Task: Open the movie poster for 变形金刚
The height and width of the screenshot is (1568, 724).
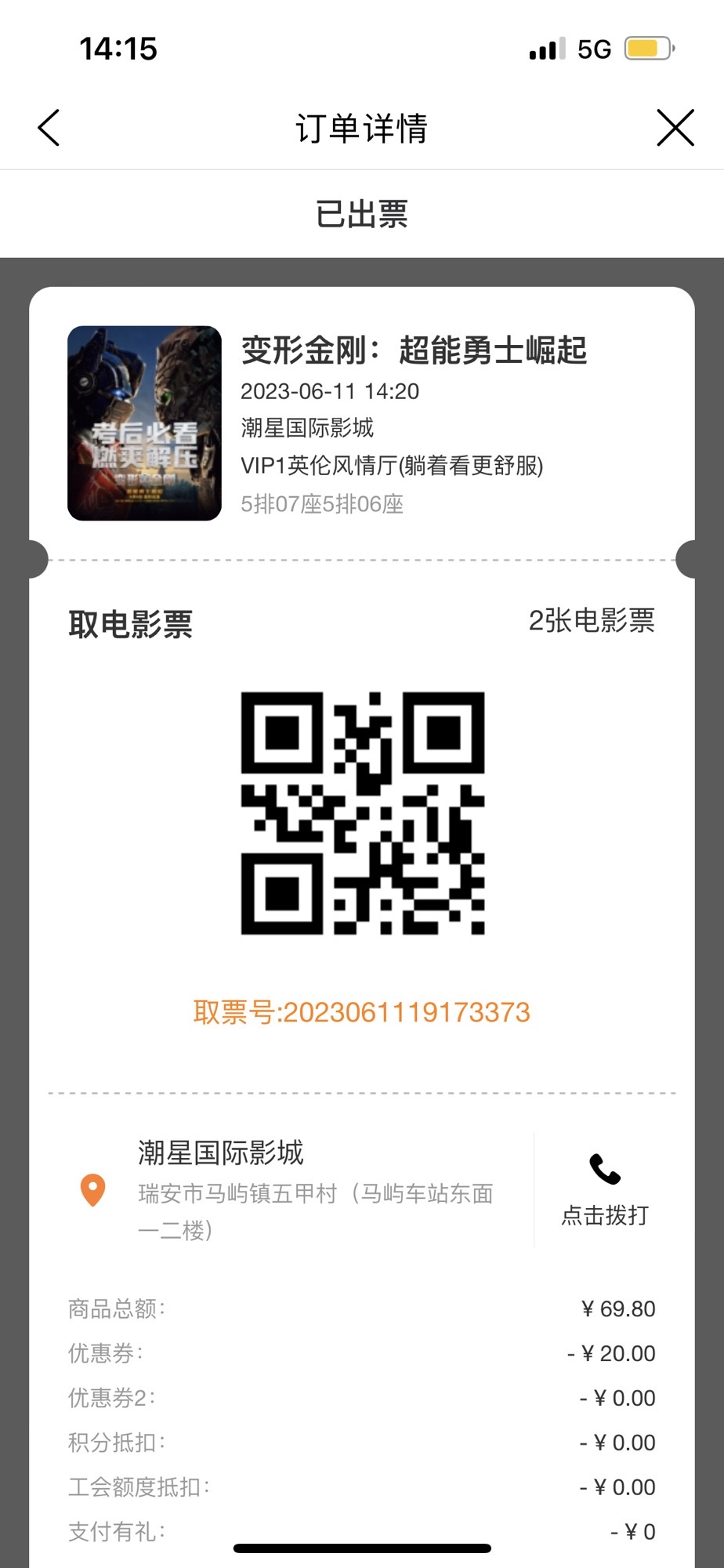Action: (x=144, y=423)
